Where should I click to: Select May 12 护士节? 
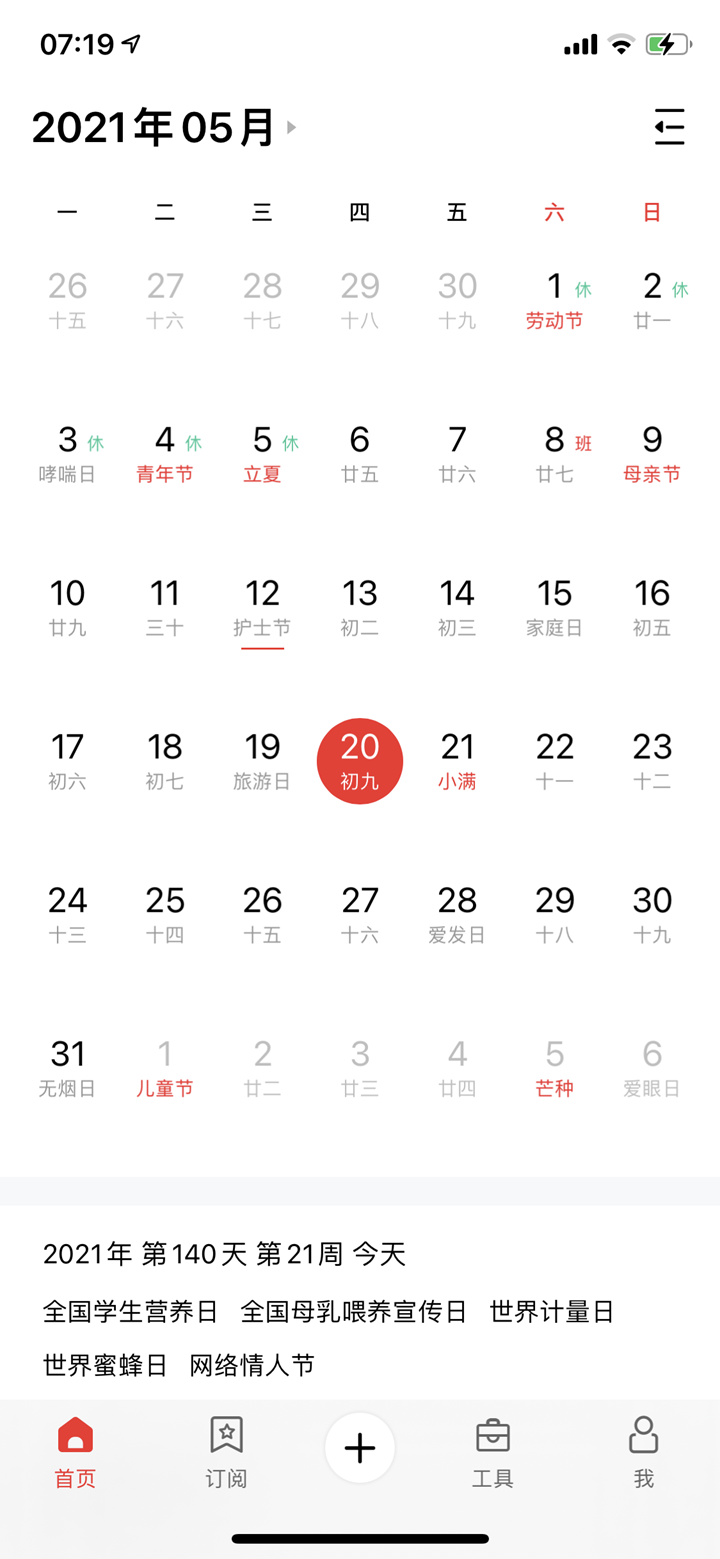click(x=262, y=608)
